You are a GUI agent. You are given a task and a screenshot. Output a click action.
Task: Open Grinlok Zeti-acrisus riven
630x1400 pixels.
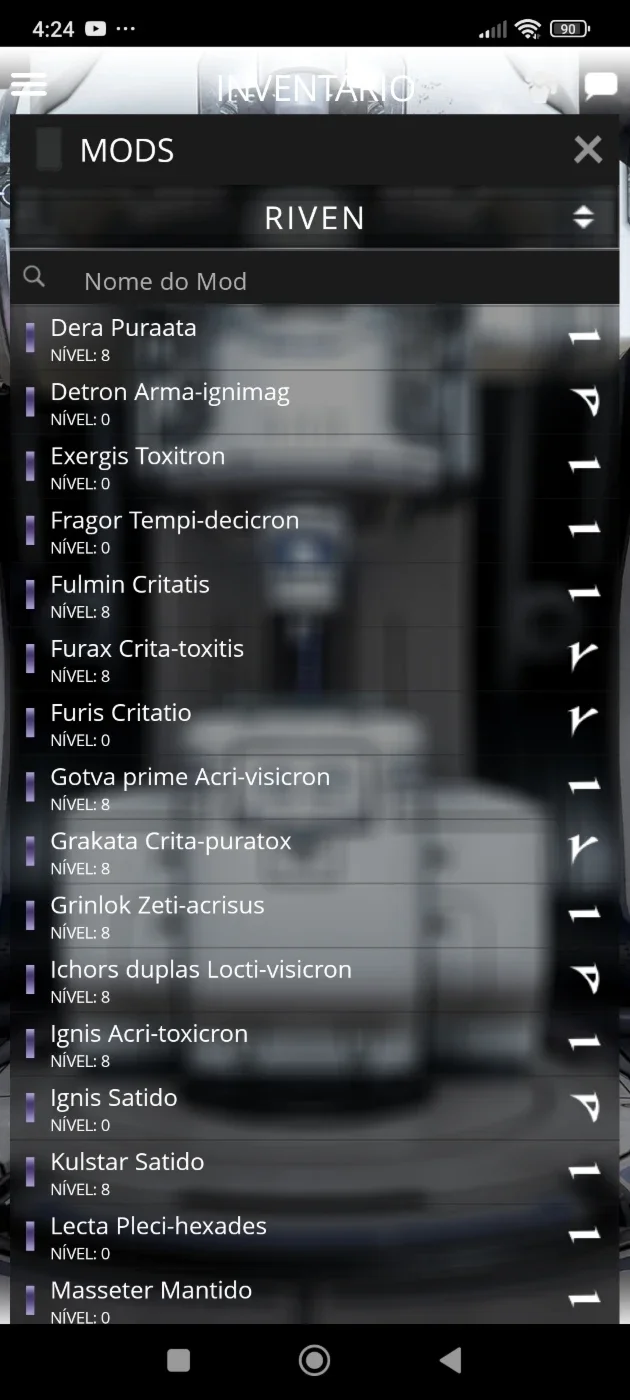315,914
